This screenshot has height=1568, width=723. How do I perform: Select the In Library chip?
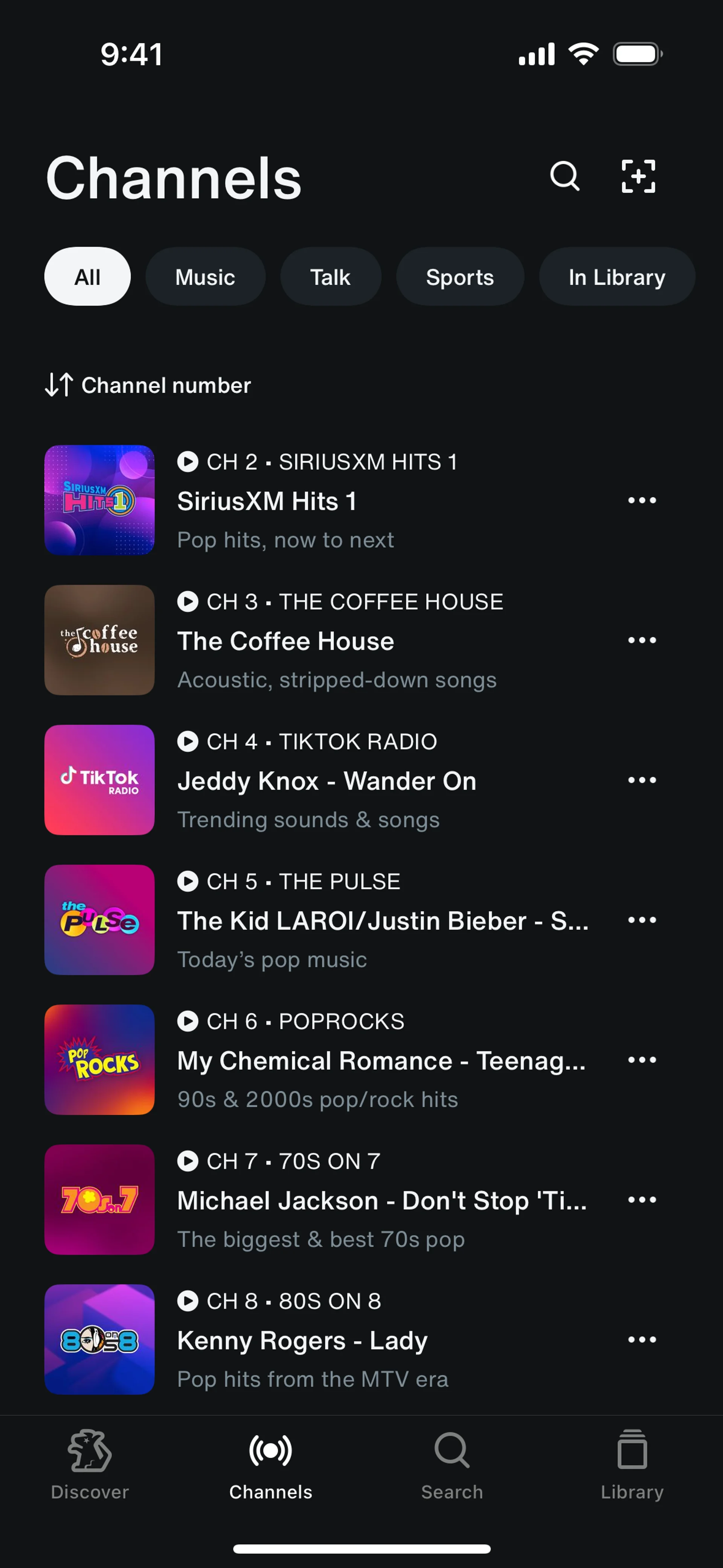[616, 277]
